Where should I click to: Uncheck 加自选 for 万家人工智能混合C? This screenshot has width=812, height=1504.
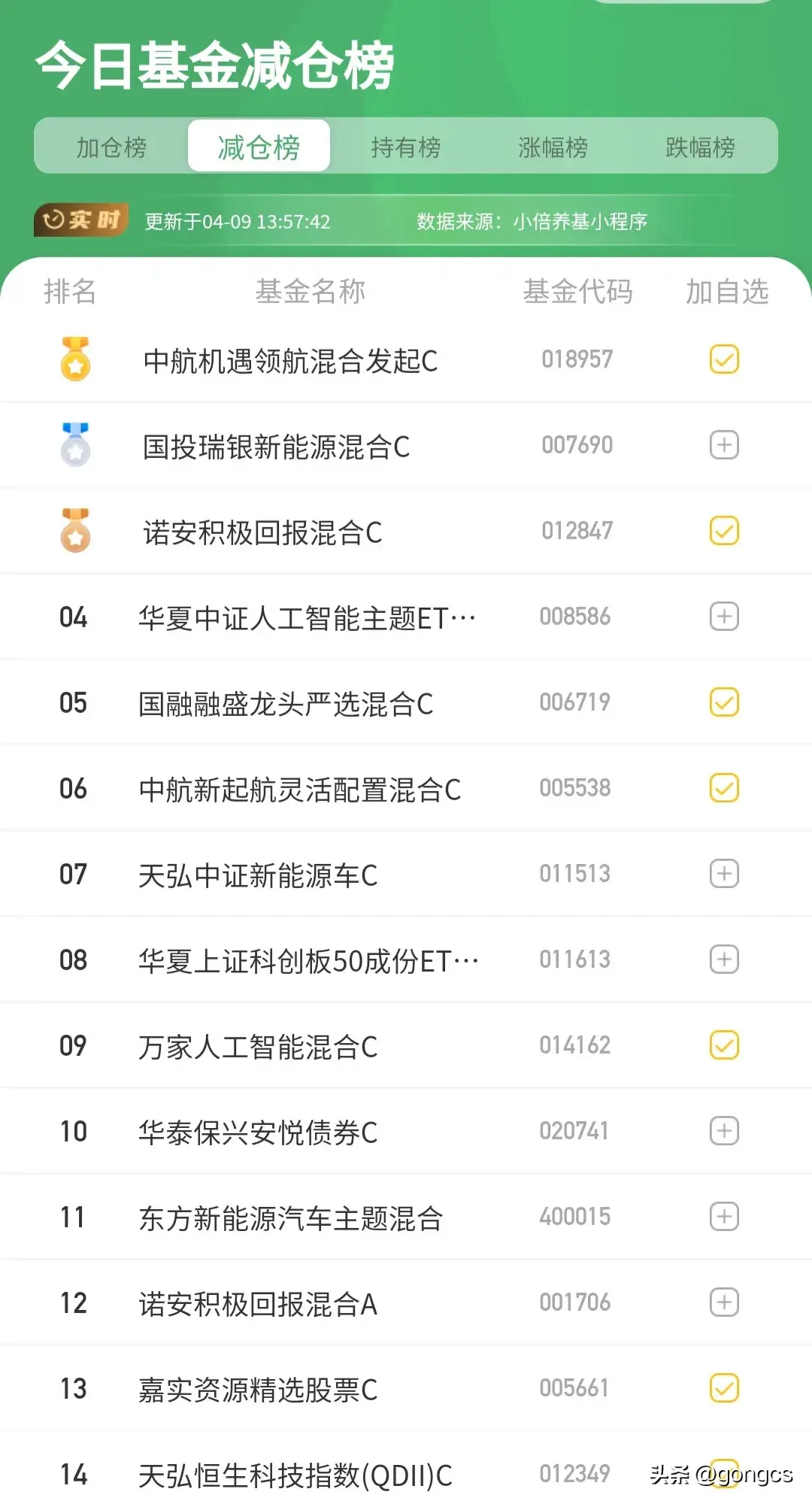pos(723,1045)
